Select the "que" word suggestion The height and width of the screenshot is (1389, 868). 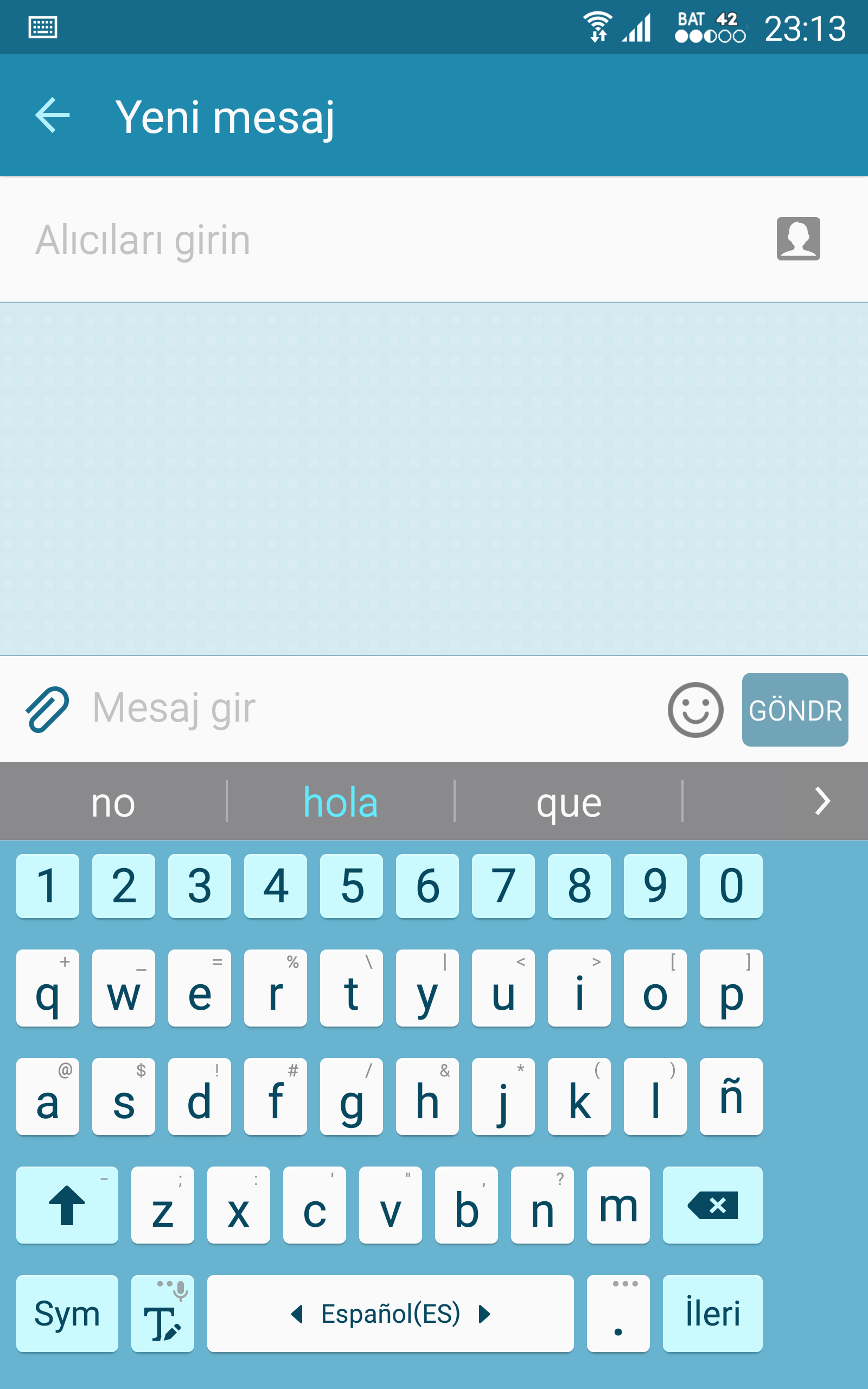pos(569,802)
